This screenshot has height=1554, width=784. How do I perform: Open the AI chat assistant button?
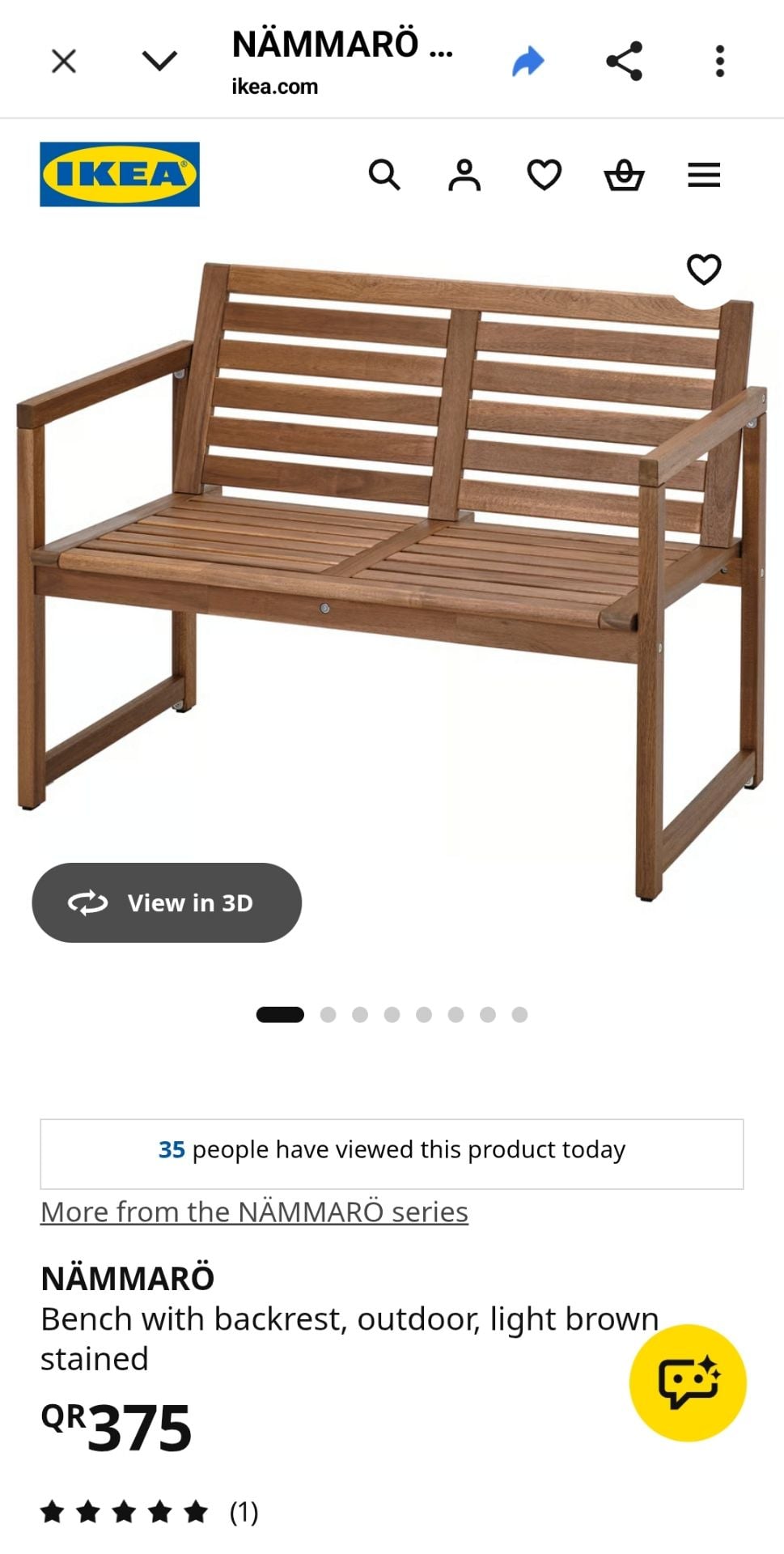click(x=688, y=1382)
